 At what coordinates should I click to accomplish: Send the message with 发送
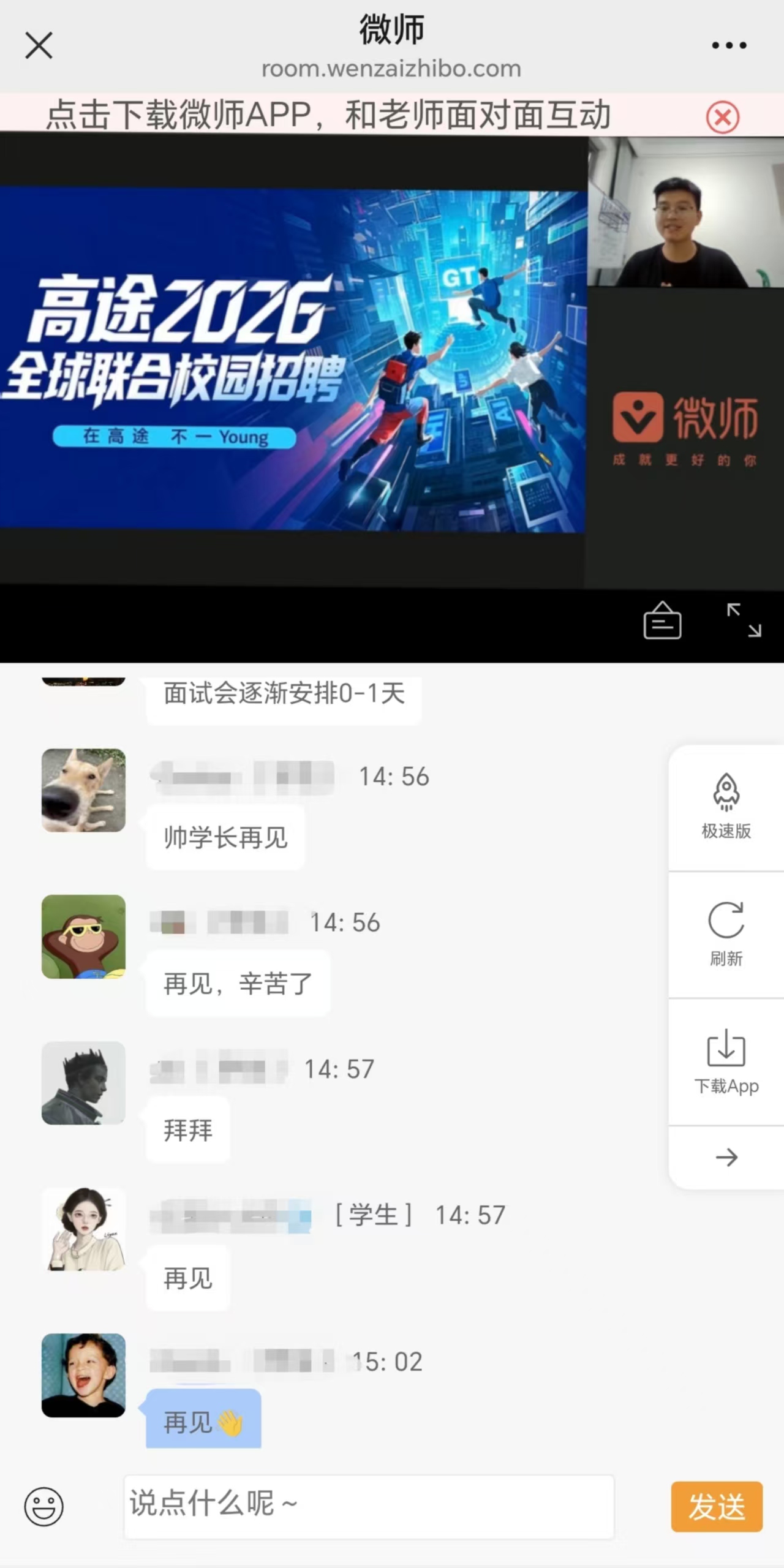point(716,1506)
